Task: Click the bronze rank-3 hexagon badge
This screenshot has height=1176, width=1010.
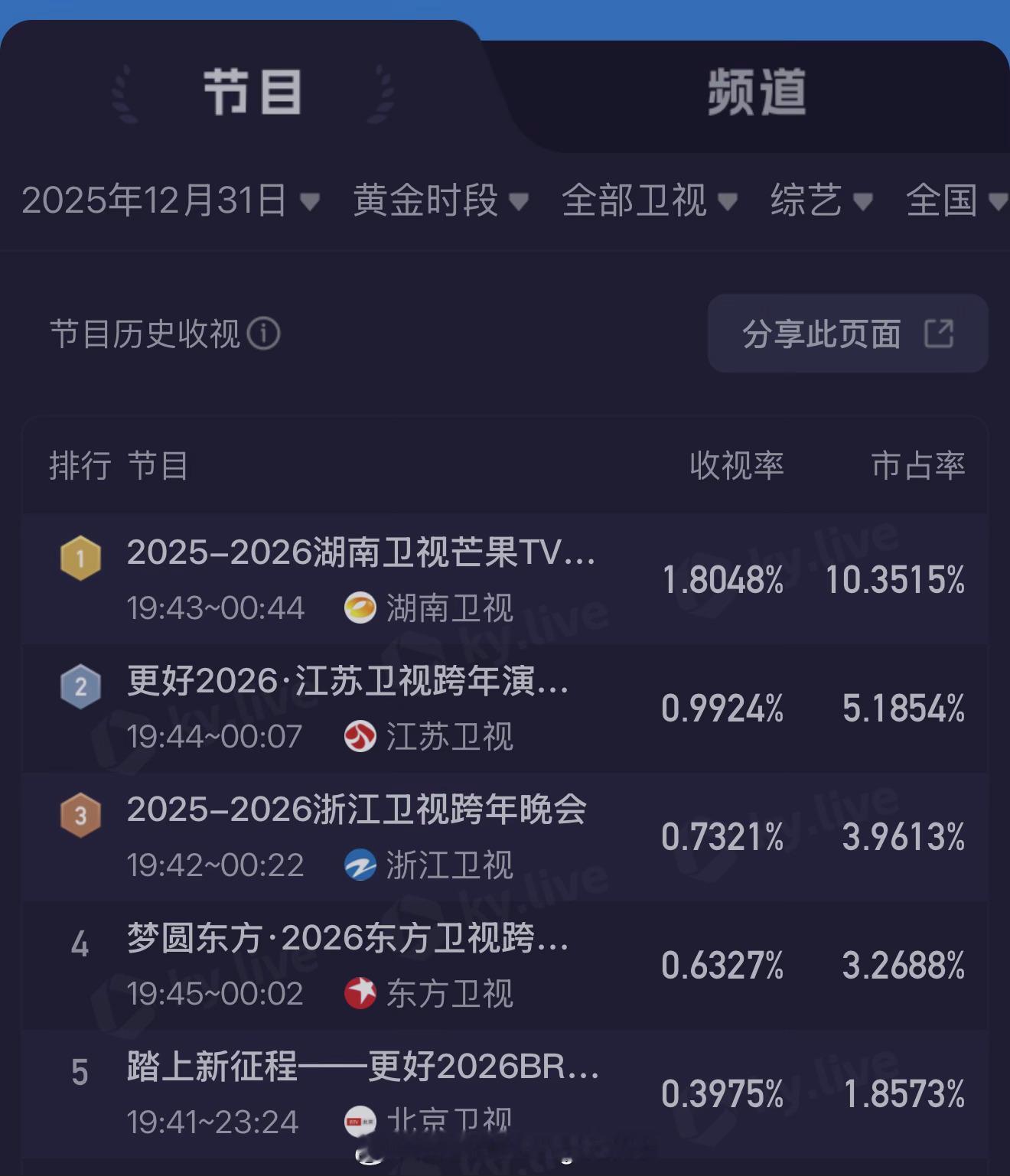Action: [80, 816]
